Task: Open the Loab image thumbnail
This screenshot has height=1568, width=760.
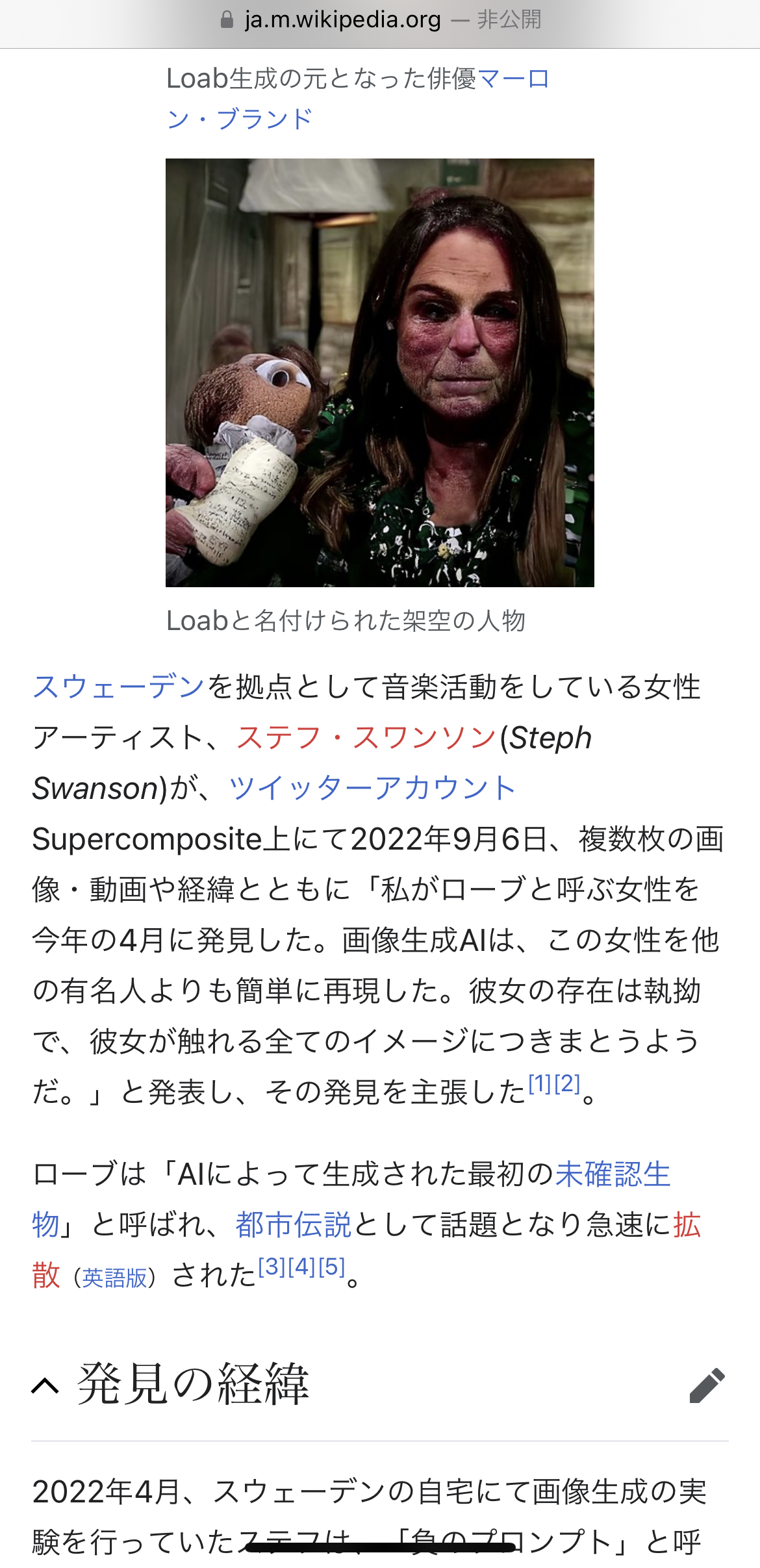Action: tap(379, 372)
